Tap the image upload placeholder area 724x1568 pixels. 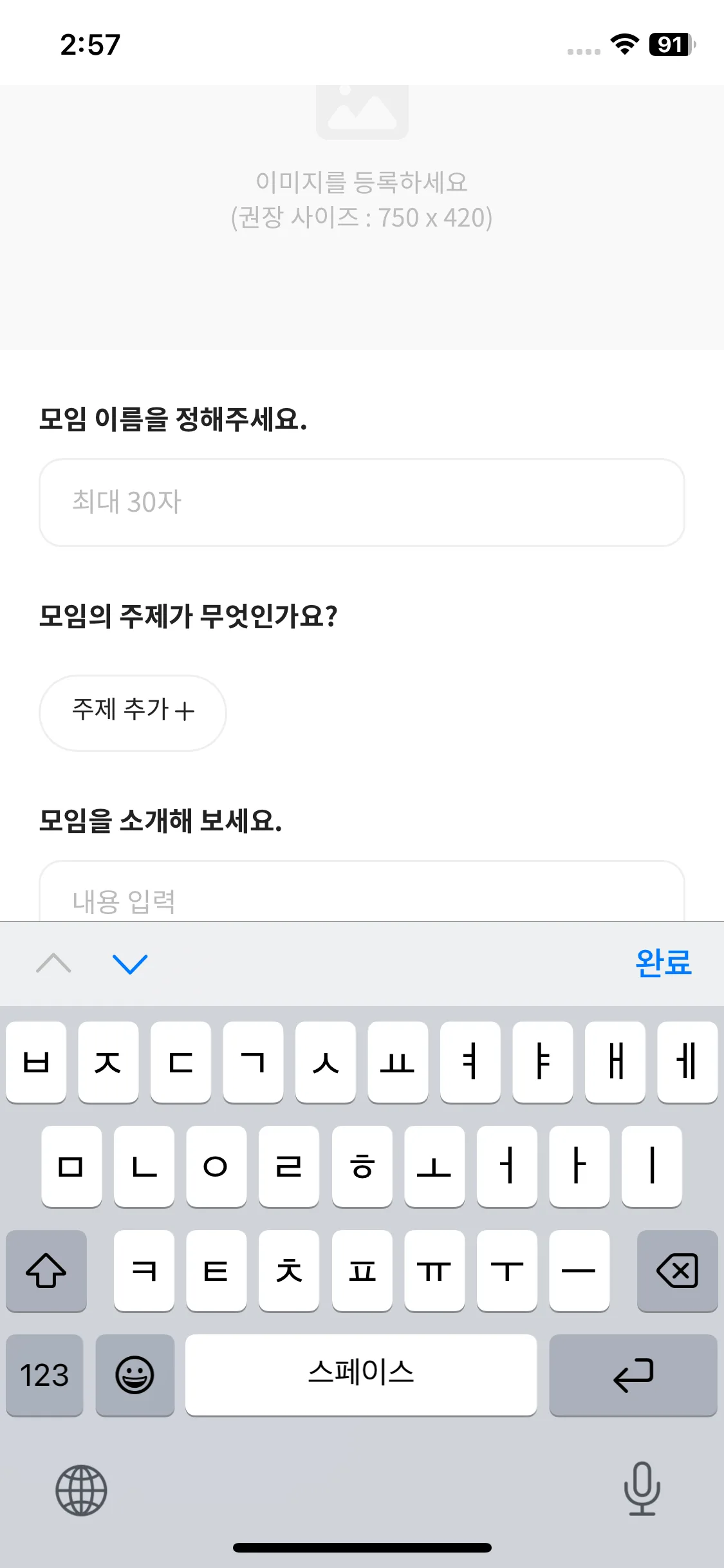(362, 193)
